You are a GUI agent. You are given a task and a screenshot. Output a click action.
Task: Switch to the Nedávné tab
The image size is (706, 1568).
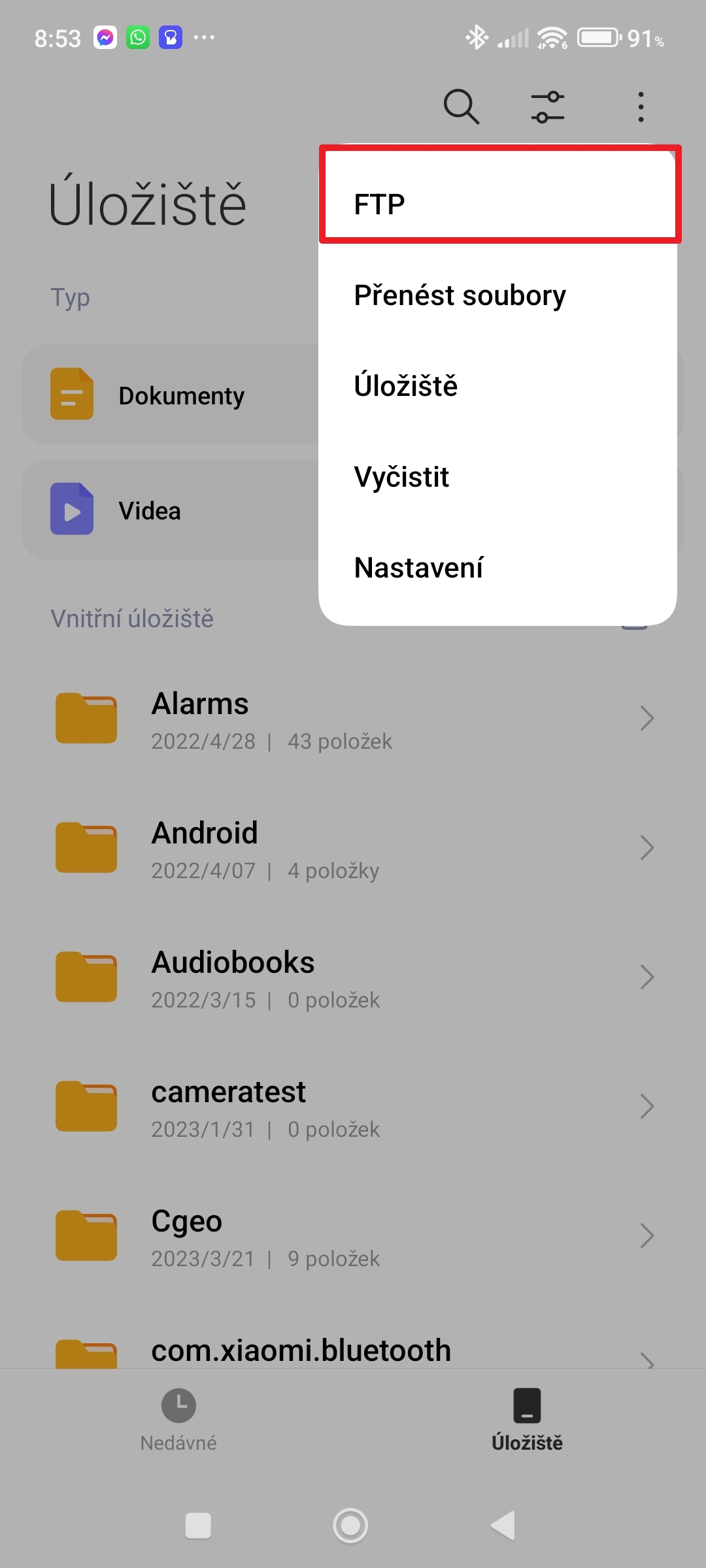coord(178,1419)
